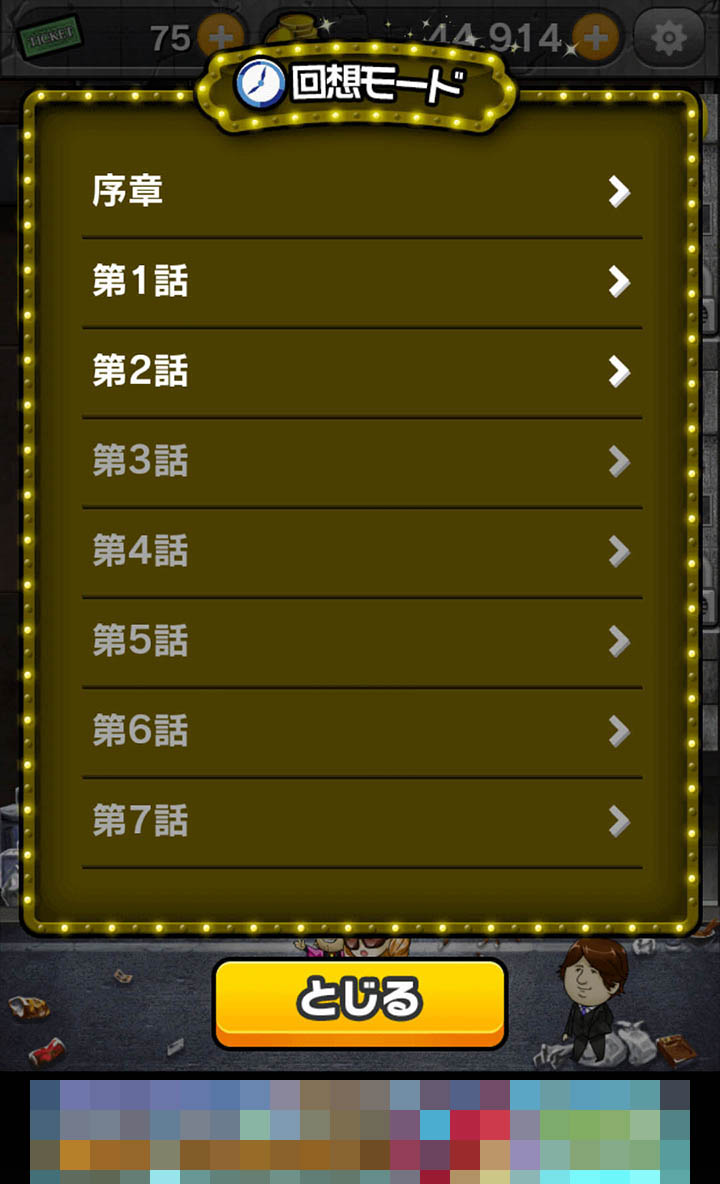
Task: Open the 第5話 episode row
Action: pos(361,642)
